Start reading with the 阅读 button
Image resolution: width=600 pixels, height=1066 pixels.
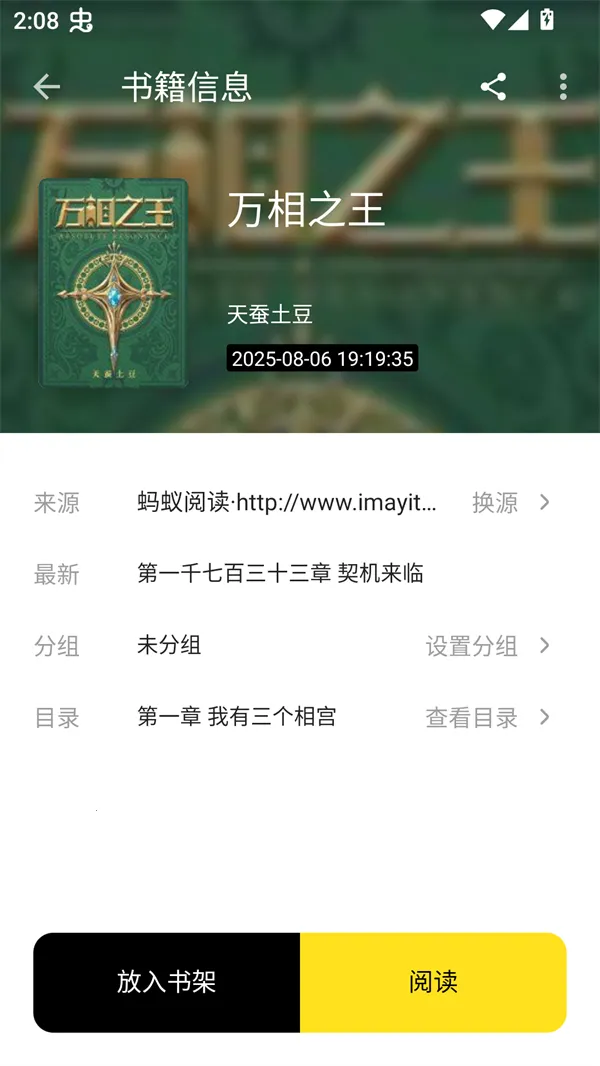(x=433, y=982)
